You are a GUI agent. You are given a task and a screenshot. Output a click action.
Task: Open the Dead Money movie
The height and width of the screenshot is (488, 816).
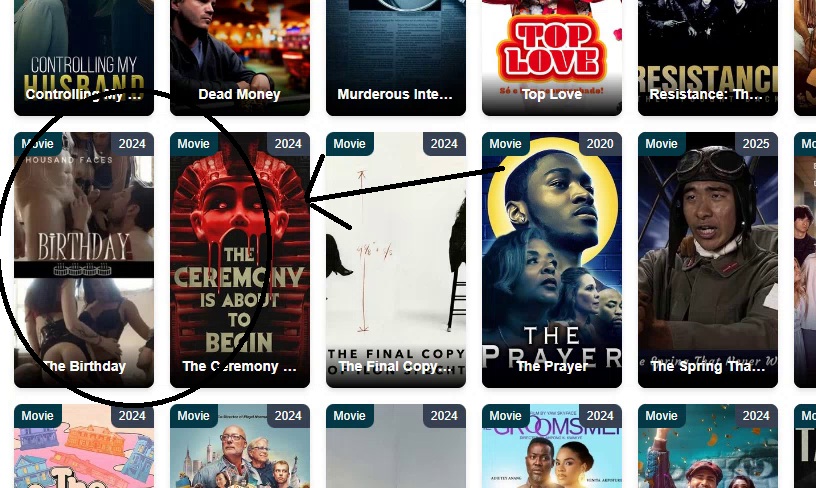240,55
